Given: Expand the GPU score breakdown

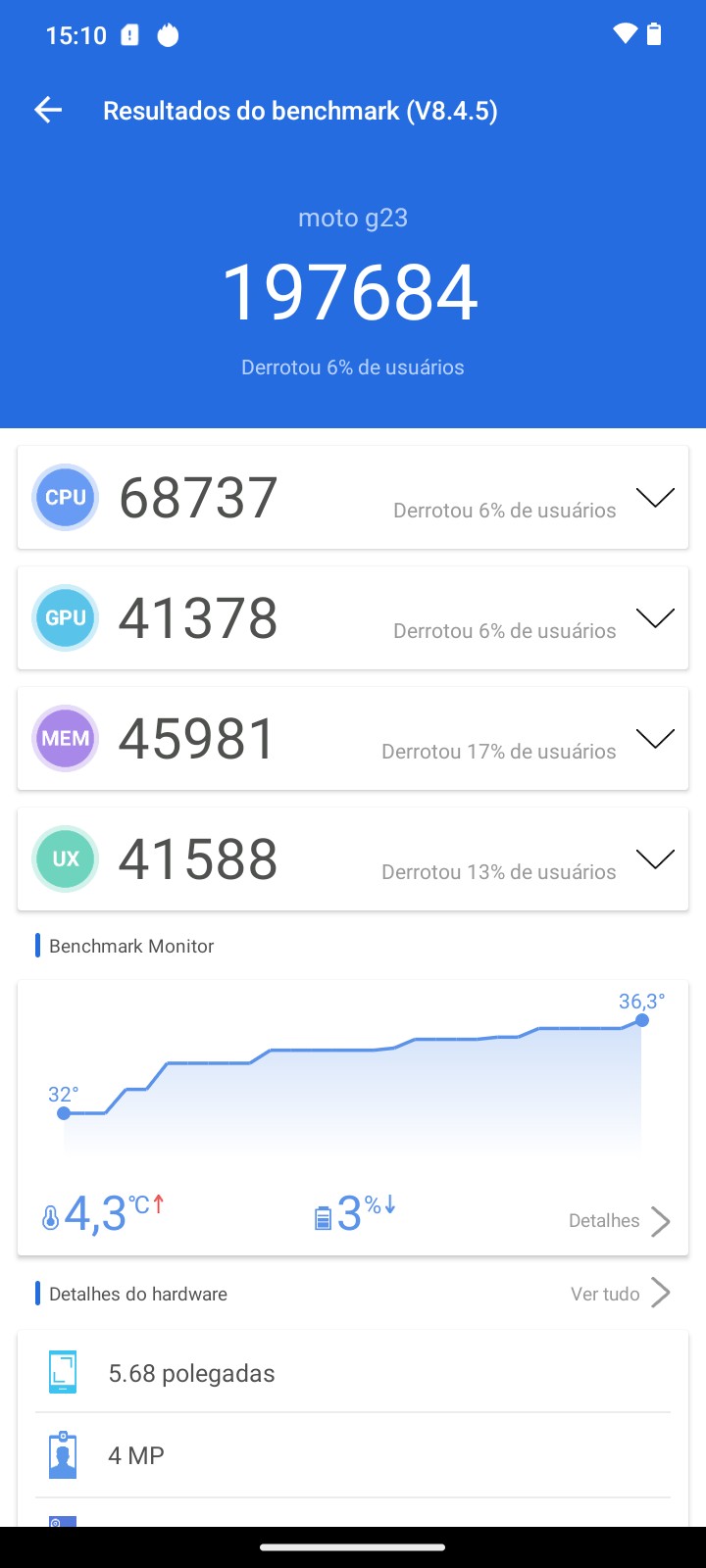Looking at the screenshot, I should tap(655, 618).
